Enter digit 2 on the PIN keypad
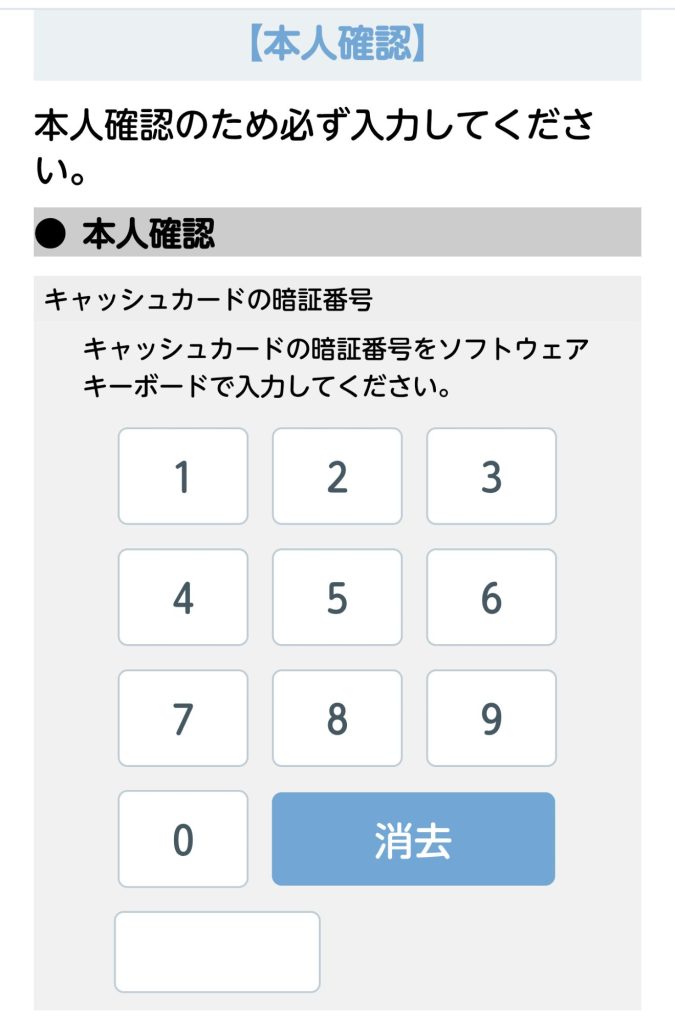 point(337,477)
